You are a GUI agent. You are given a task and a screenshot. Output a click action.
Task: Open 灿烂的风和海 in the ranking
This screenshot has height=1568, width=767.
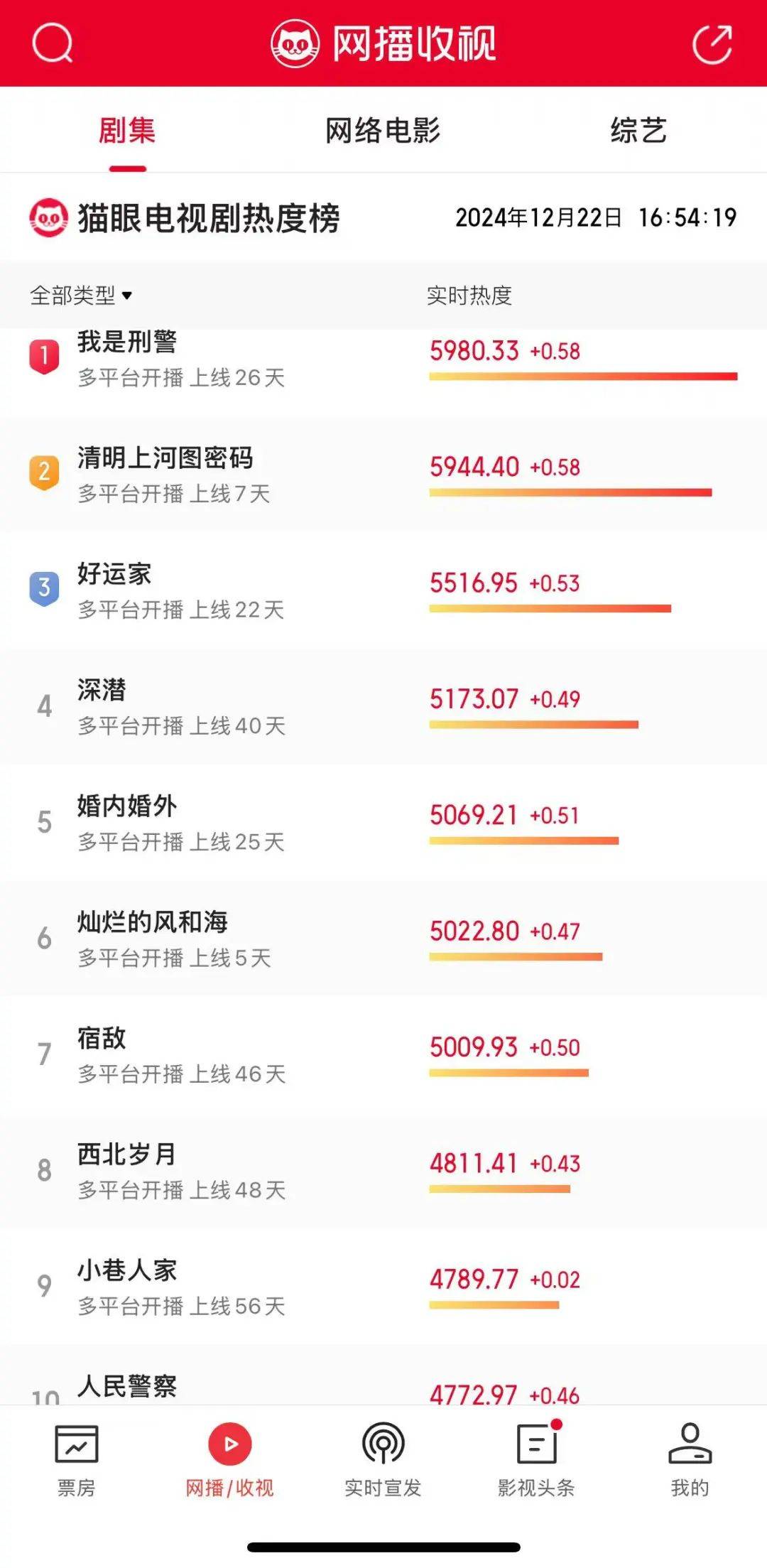(383, 939)
